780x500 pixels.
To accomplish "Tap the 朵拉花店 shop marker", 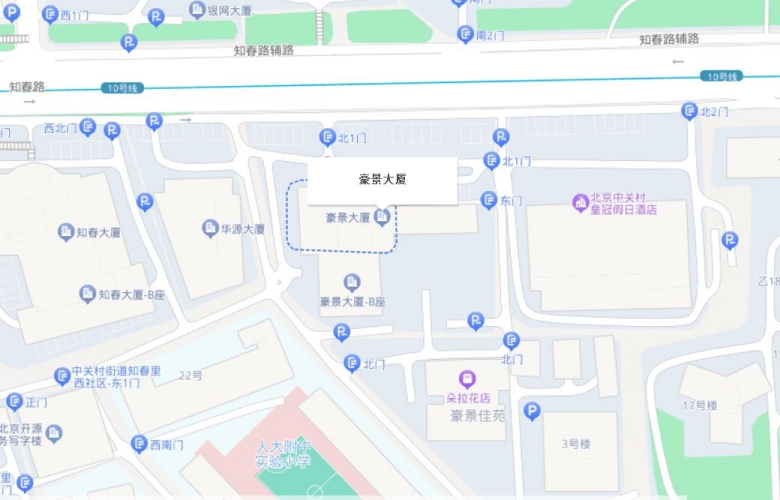I will pos(466,379).
